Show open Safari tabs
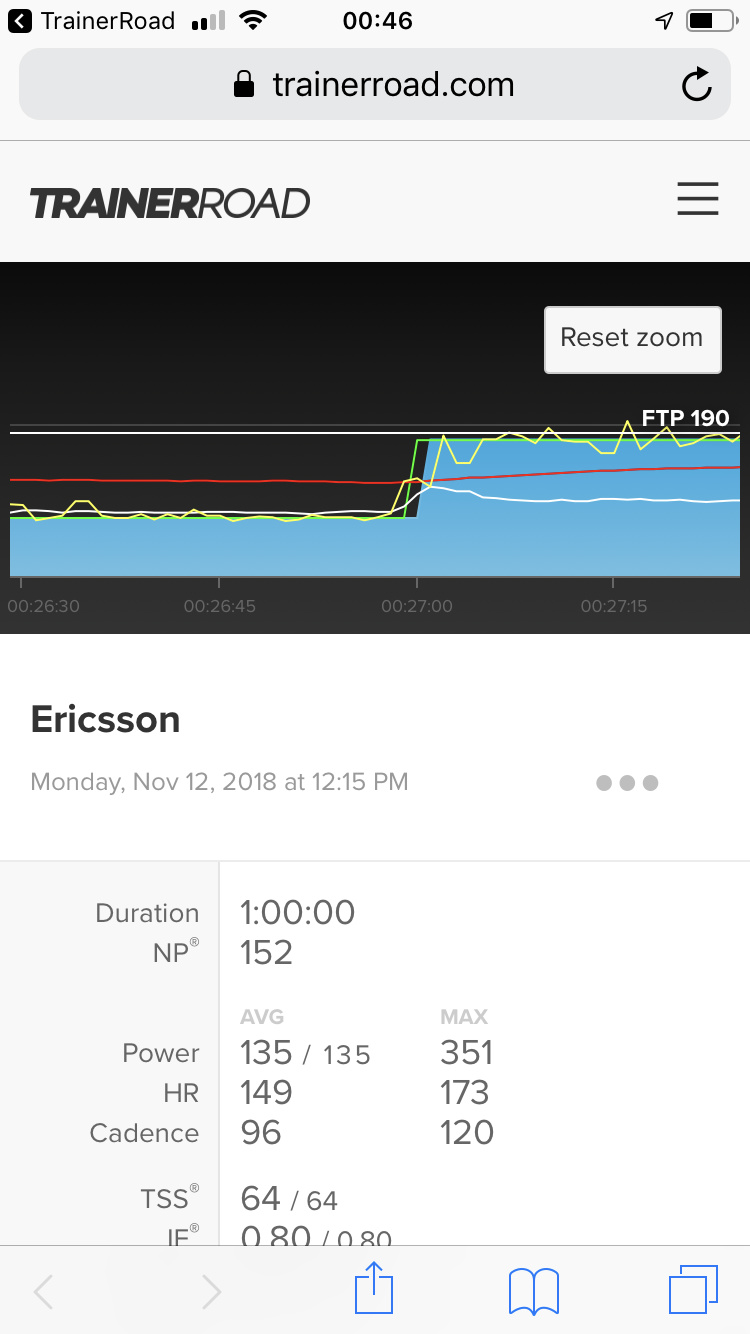This screenshot has height=1334, width=750. (692, 1290)
